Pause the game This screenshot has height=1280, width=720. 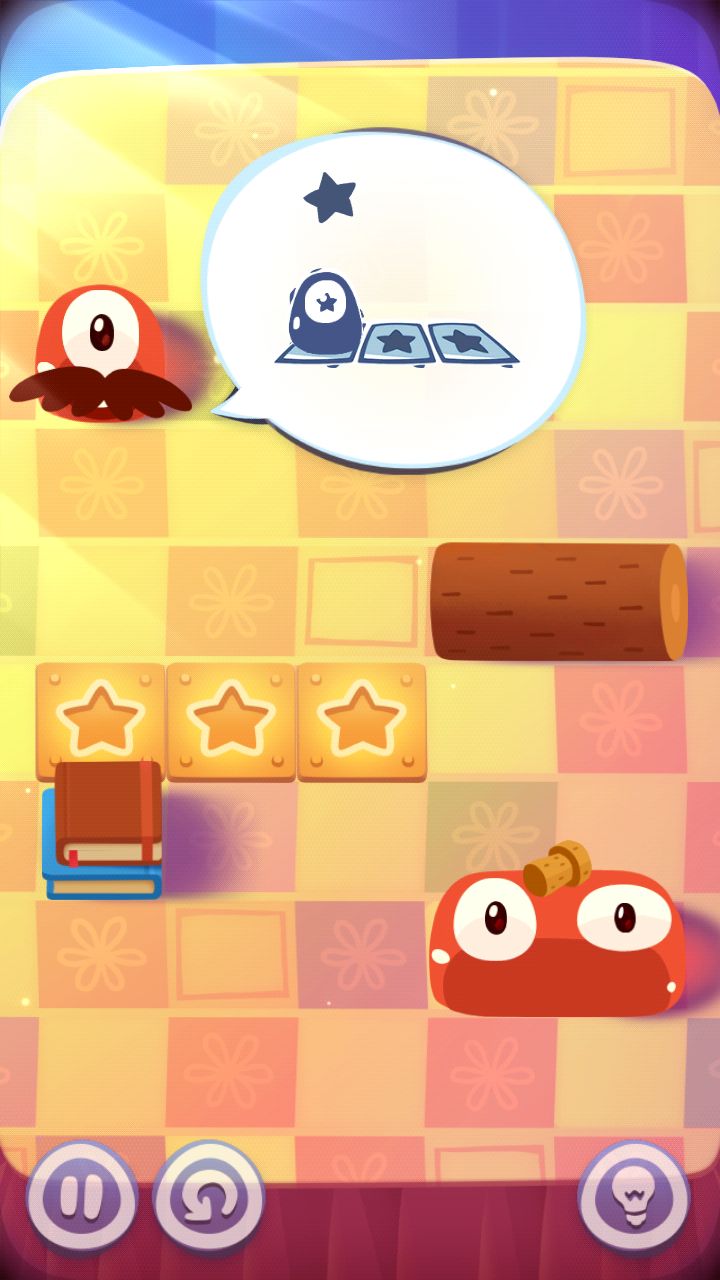tap(81, 1198)
